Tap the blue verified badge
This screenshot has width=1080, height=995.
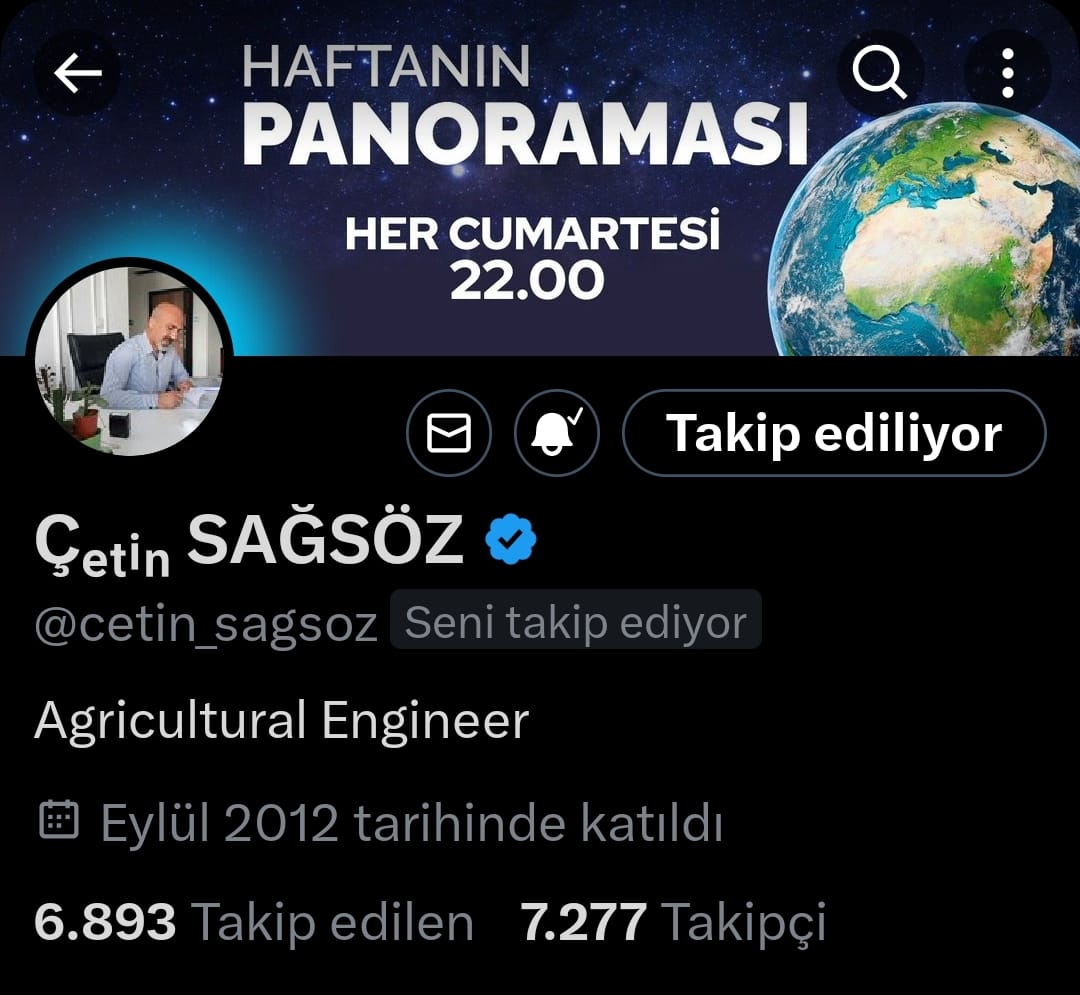click(511, 540)
